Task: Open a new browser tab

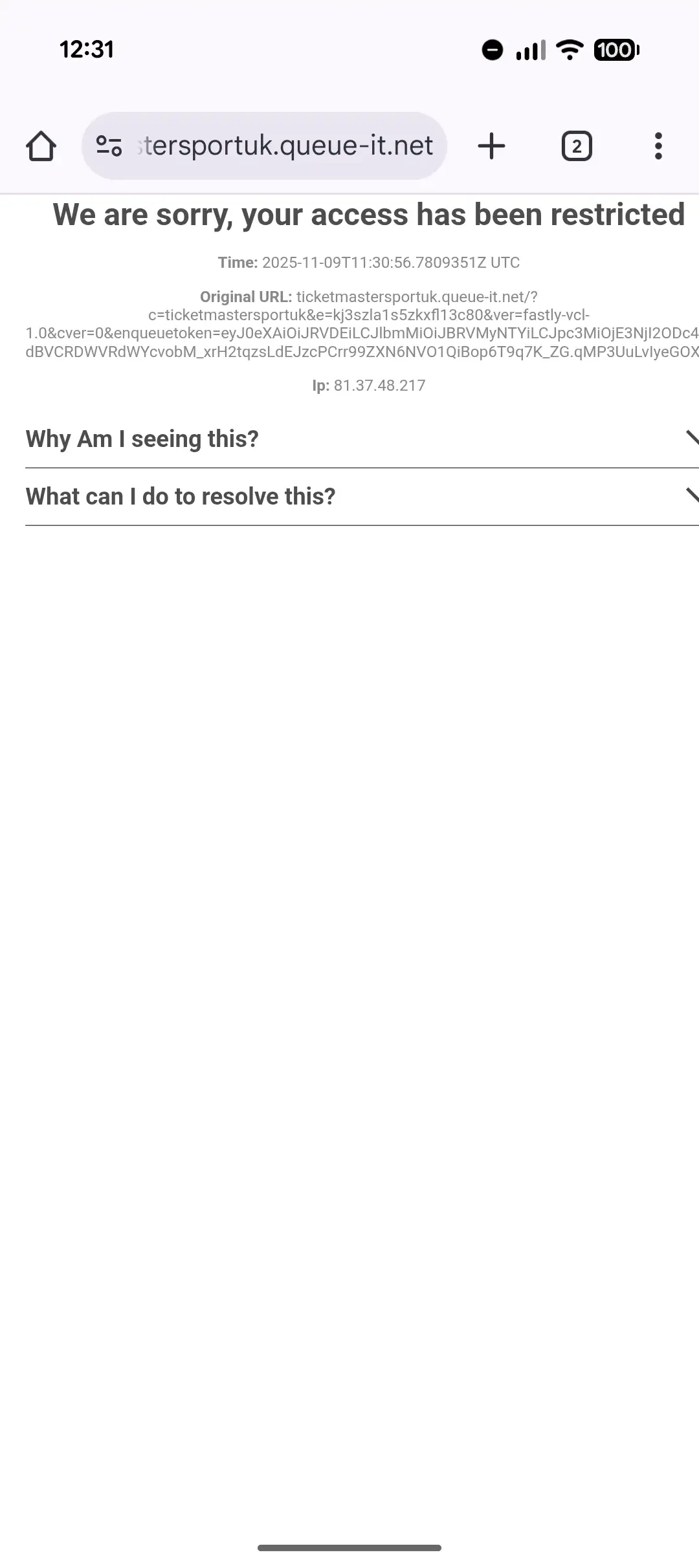Action: pyautogui.click(x=491, y=146)
